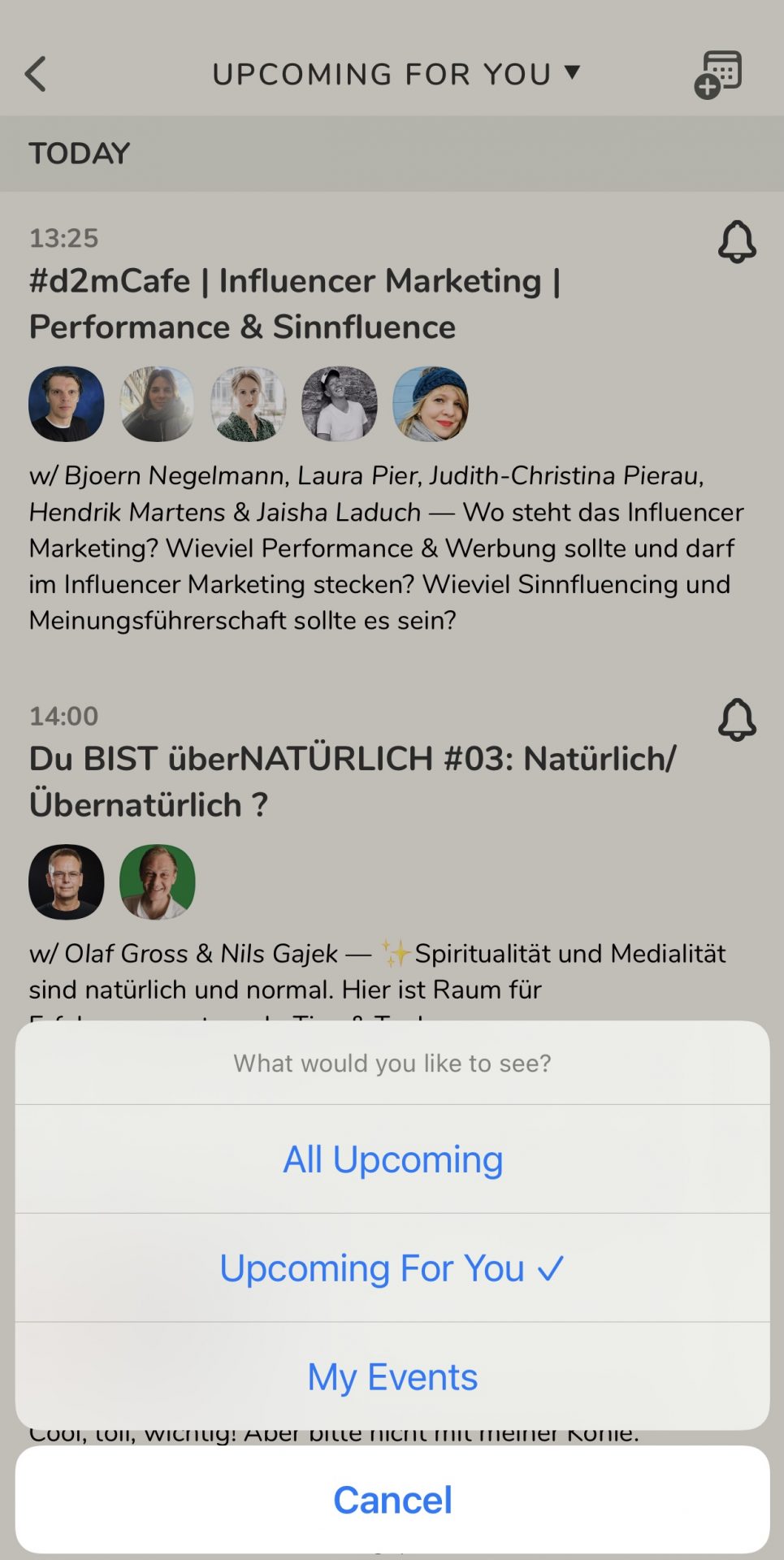The image size is (784, 1560).
Task: Open the Upcoming For You dropdown
Action: [x=396, y=74]
